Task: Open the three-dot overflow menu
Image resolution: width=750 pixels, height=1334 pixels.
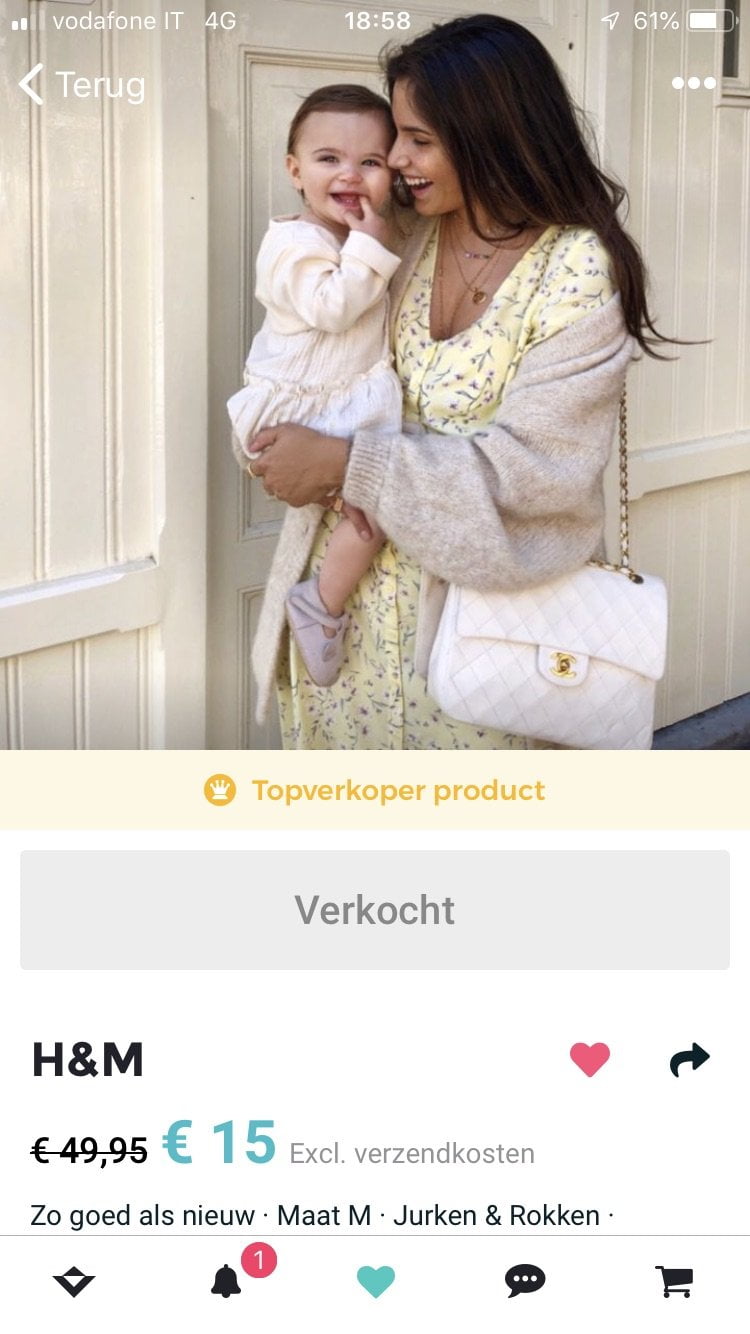Action: click(693, 83)
